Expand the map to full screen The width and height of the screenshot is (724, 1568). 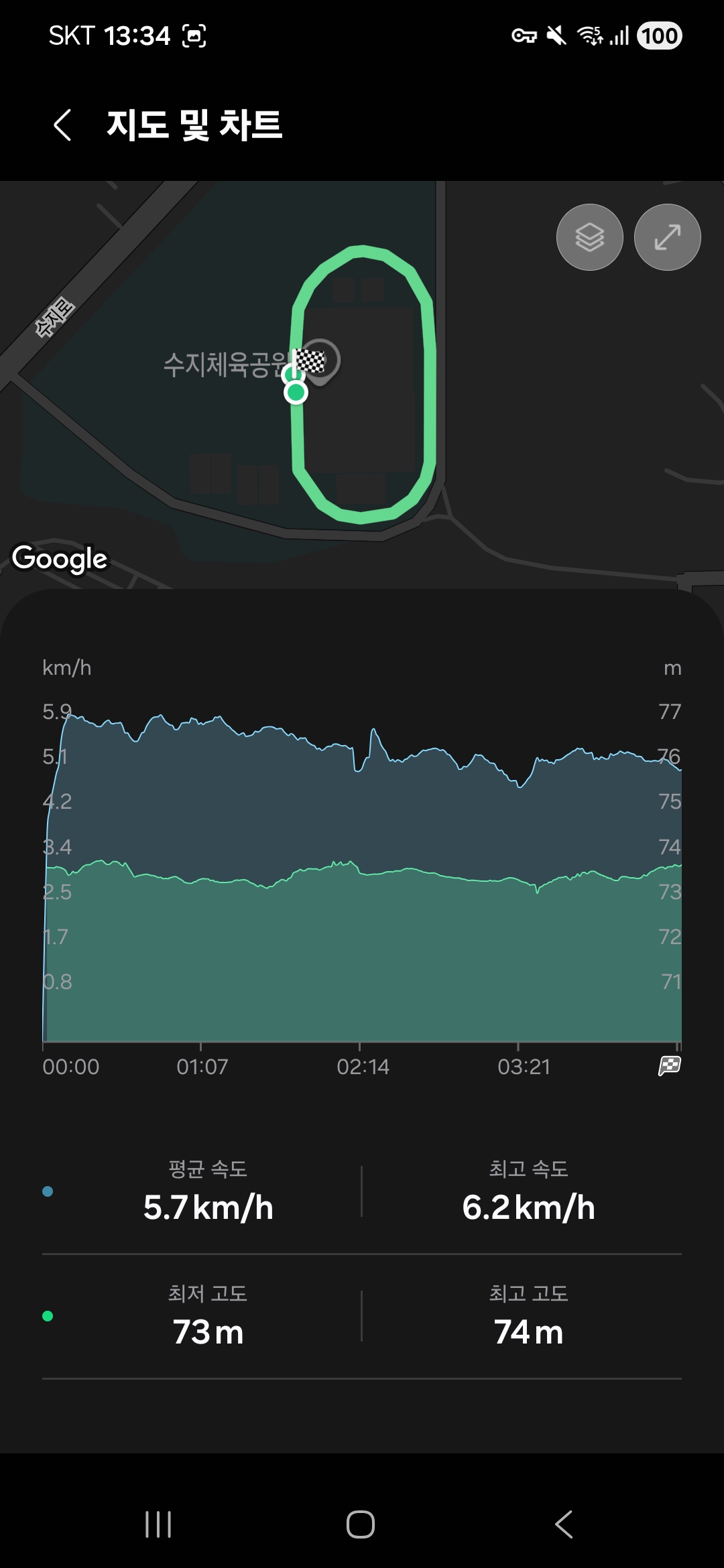(667, 237)
